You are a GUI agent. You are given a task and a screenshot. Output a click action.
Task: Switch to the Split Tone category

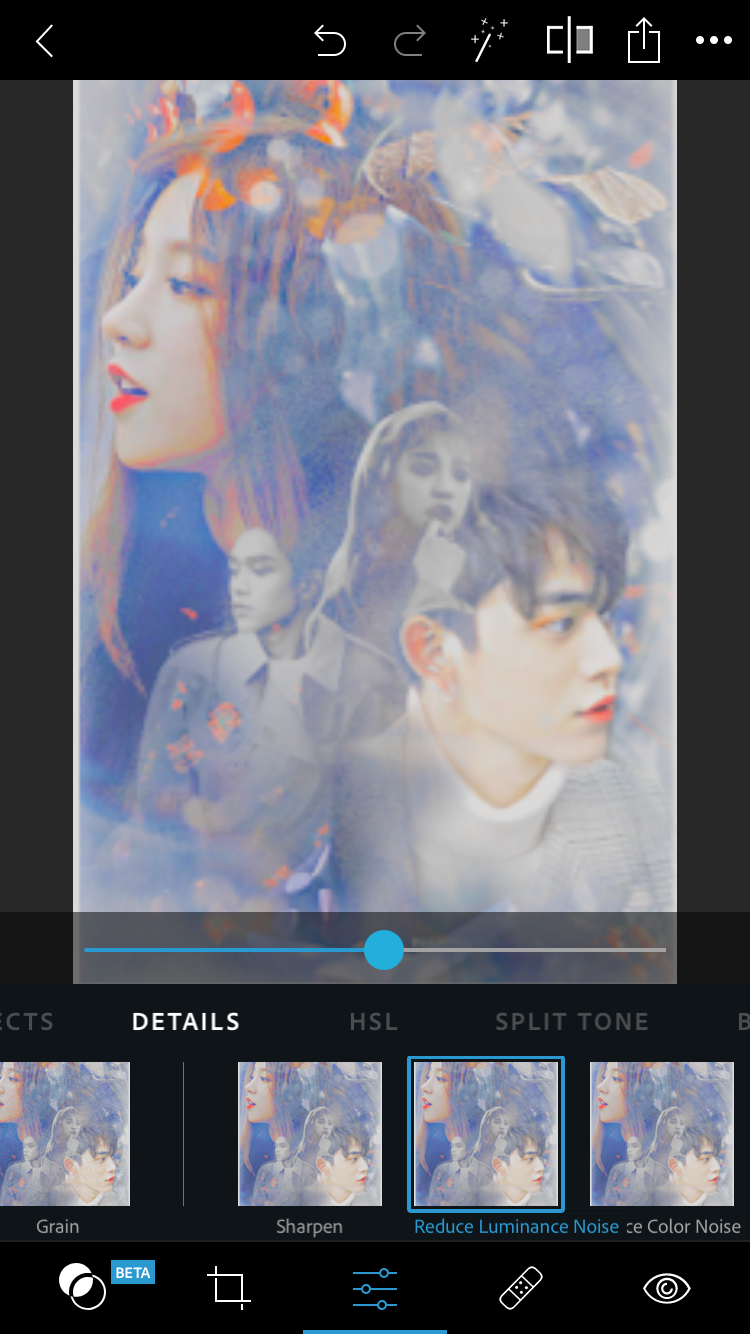pyautogui.click(x=572, y=1022)
